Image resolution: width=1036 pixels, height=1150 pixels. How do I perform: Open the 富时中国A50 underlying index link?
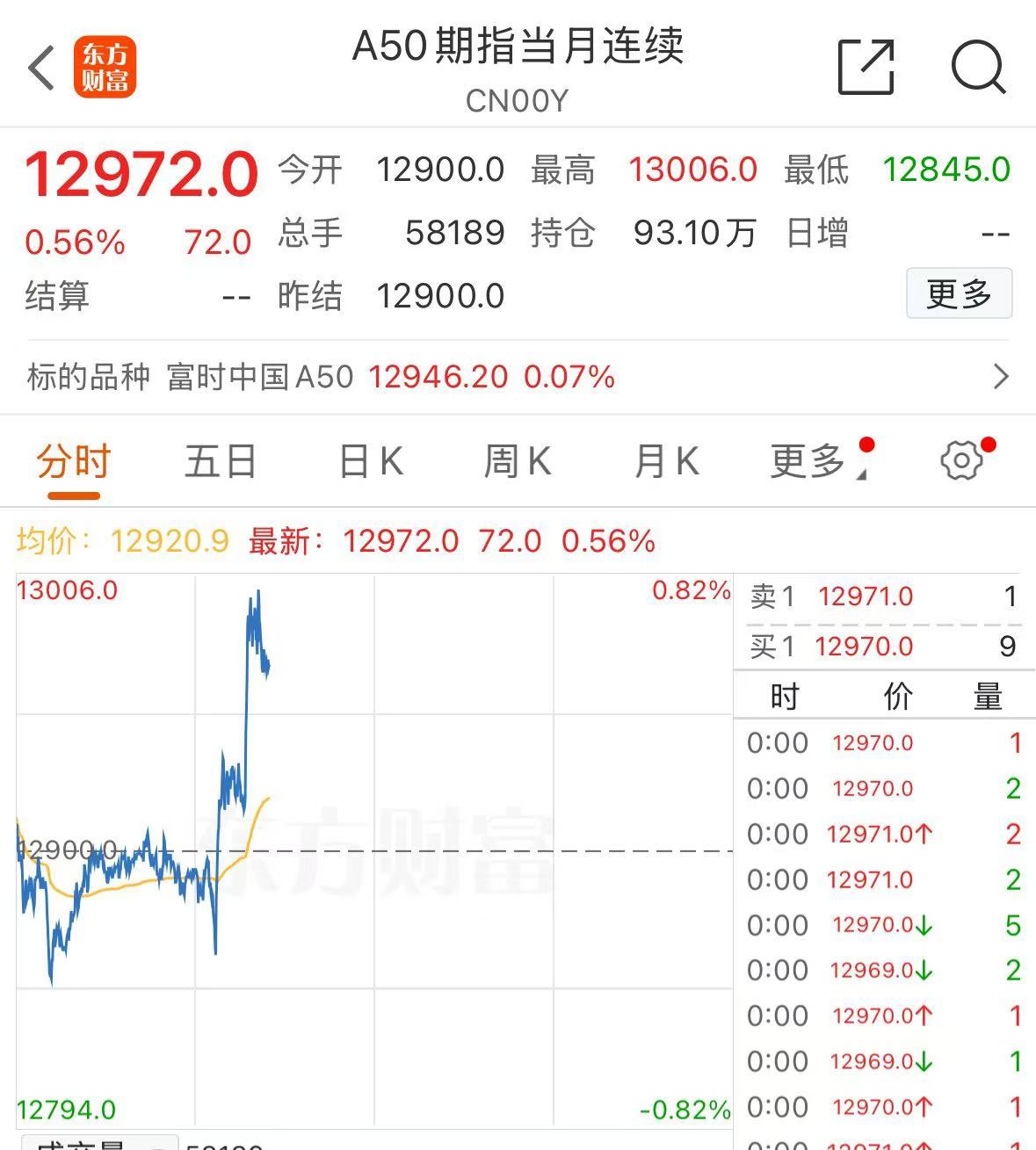point(255,376)
